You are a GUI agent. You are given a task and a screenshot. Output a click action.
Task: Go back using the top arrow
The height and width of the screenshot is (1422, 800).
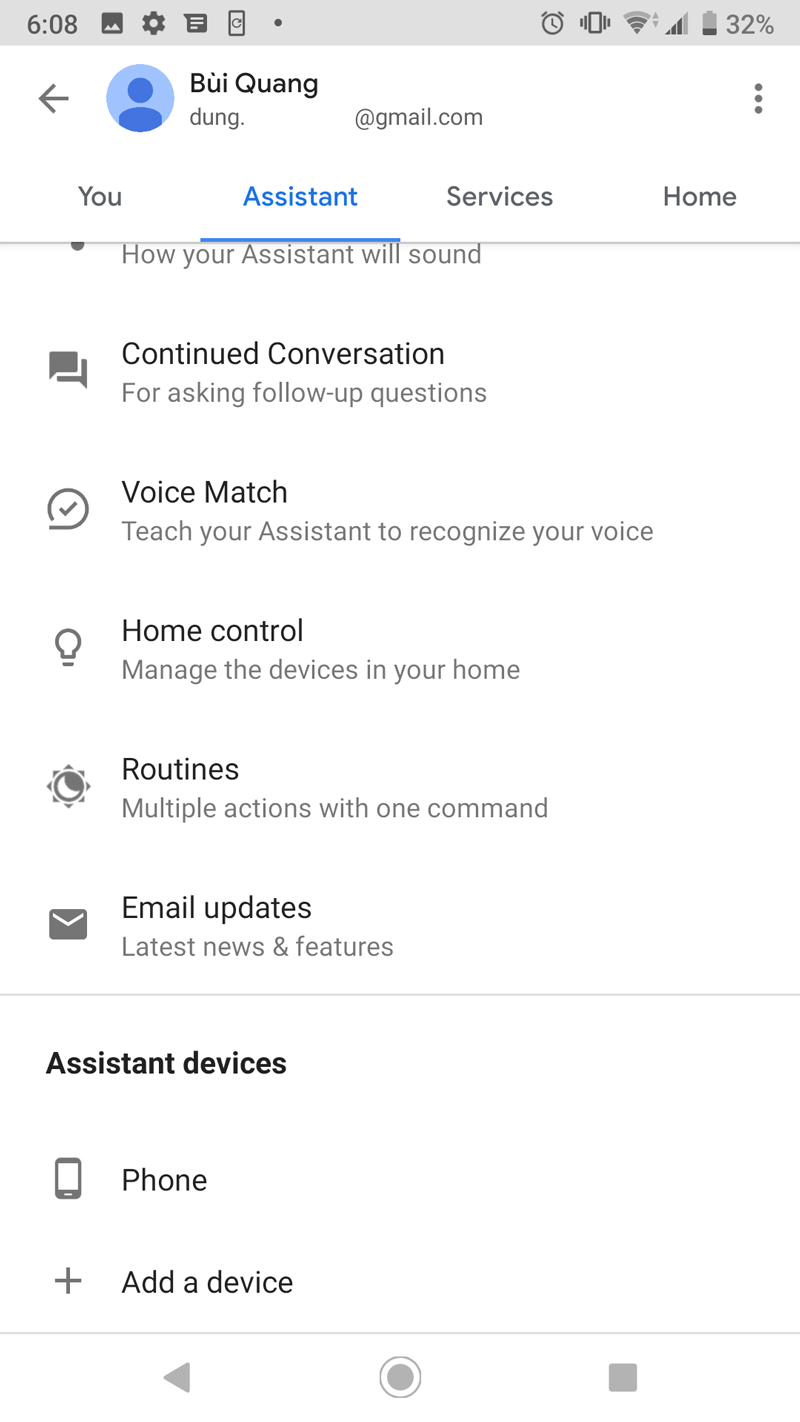coord(54,98)
